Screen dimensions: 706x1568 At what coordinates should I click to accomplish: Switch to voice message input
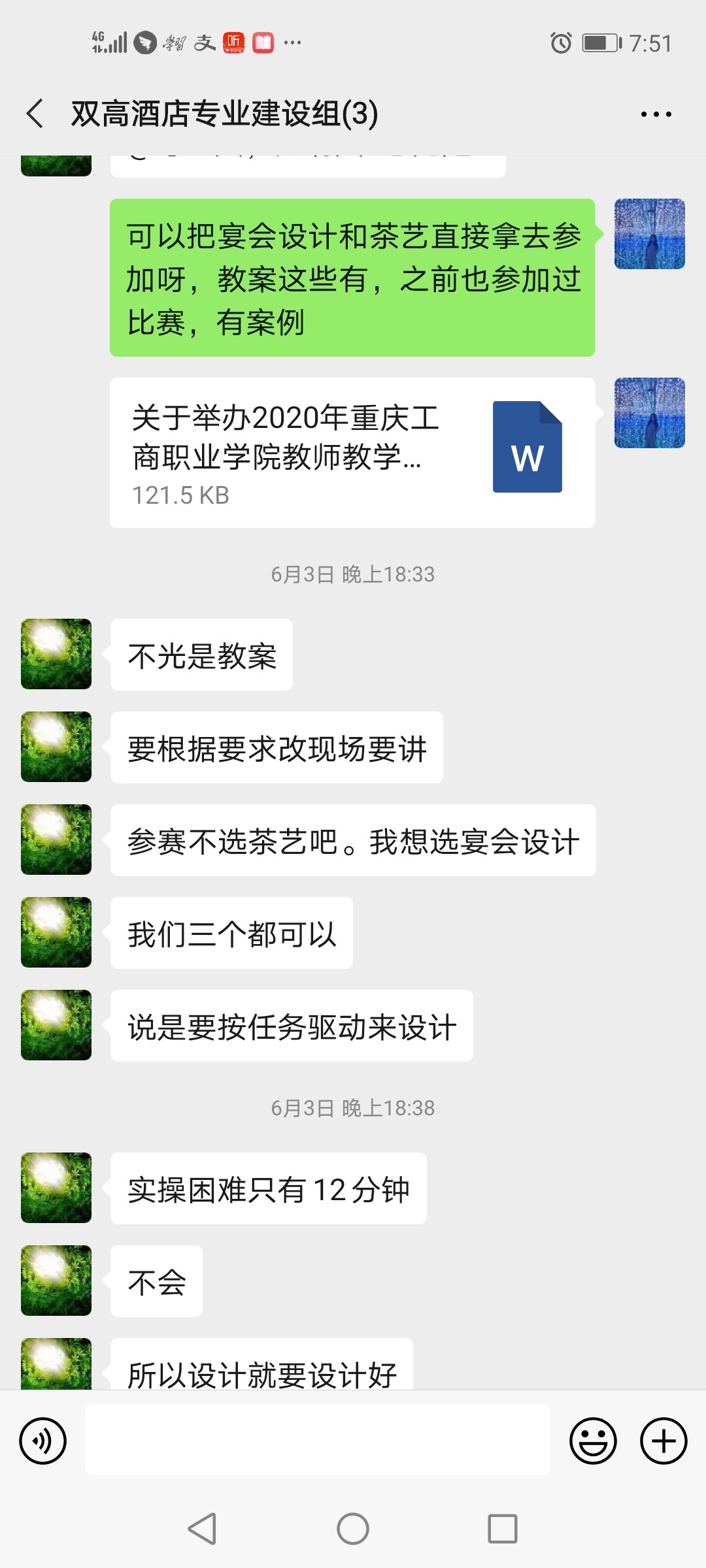point(43,1441)
